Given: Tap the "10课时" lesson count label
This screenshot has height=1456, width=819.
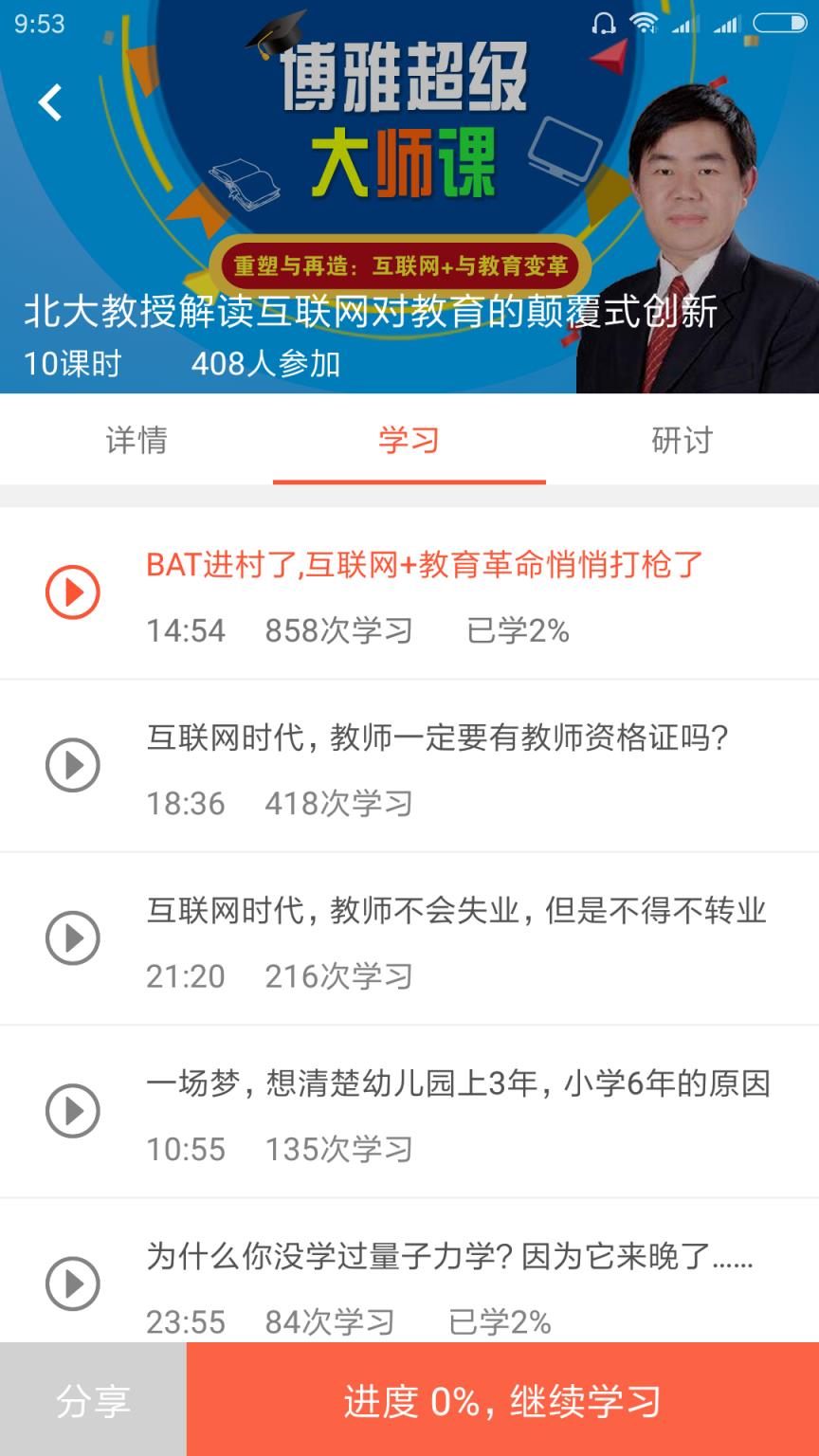Looking at the screenshot, I should point(69,363).
